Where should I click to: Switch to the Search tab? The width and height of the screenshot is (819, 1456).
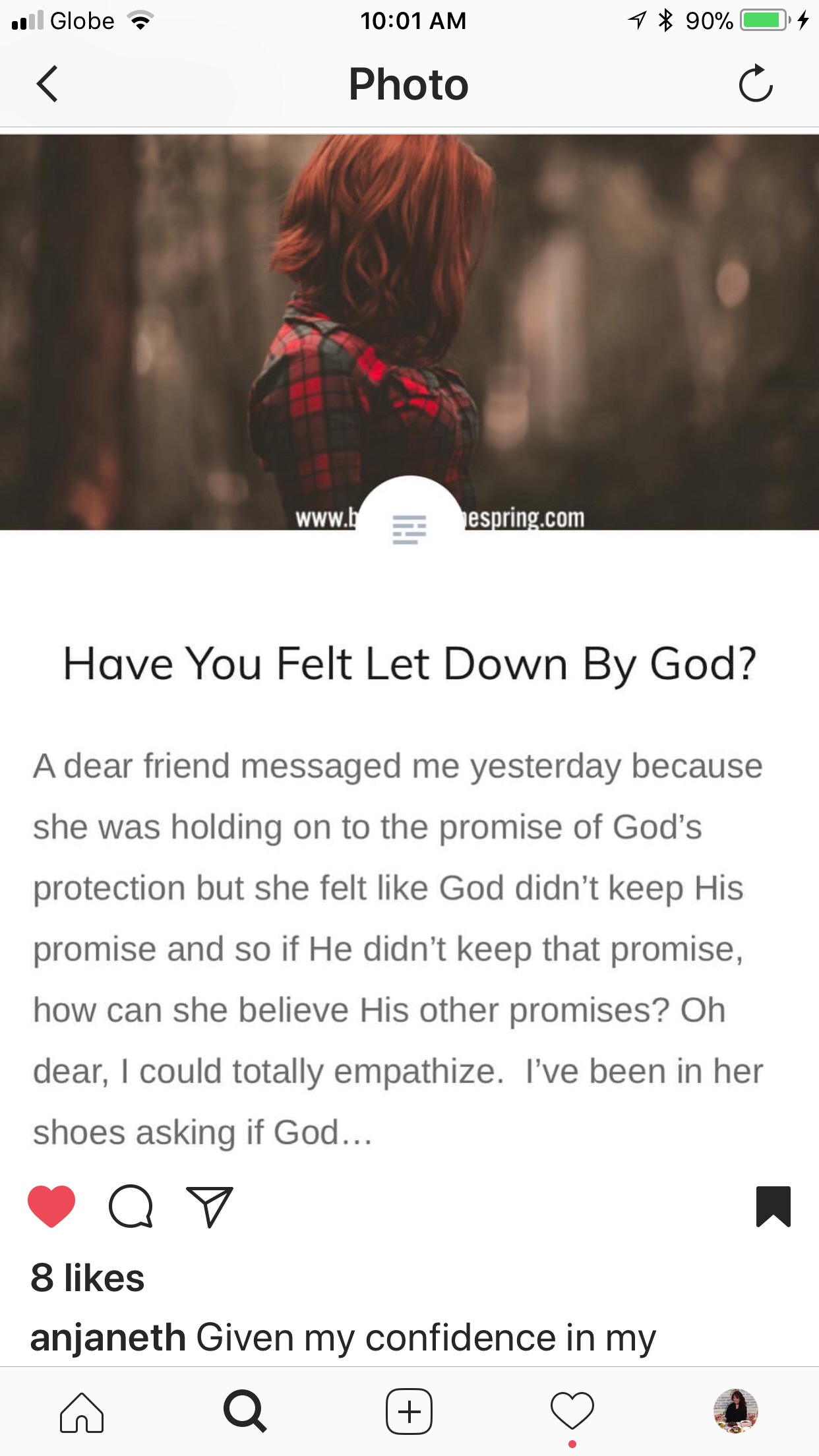click(x=245, y=1412)
